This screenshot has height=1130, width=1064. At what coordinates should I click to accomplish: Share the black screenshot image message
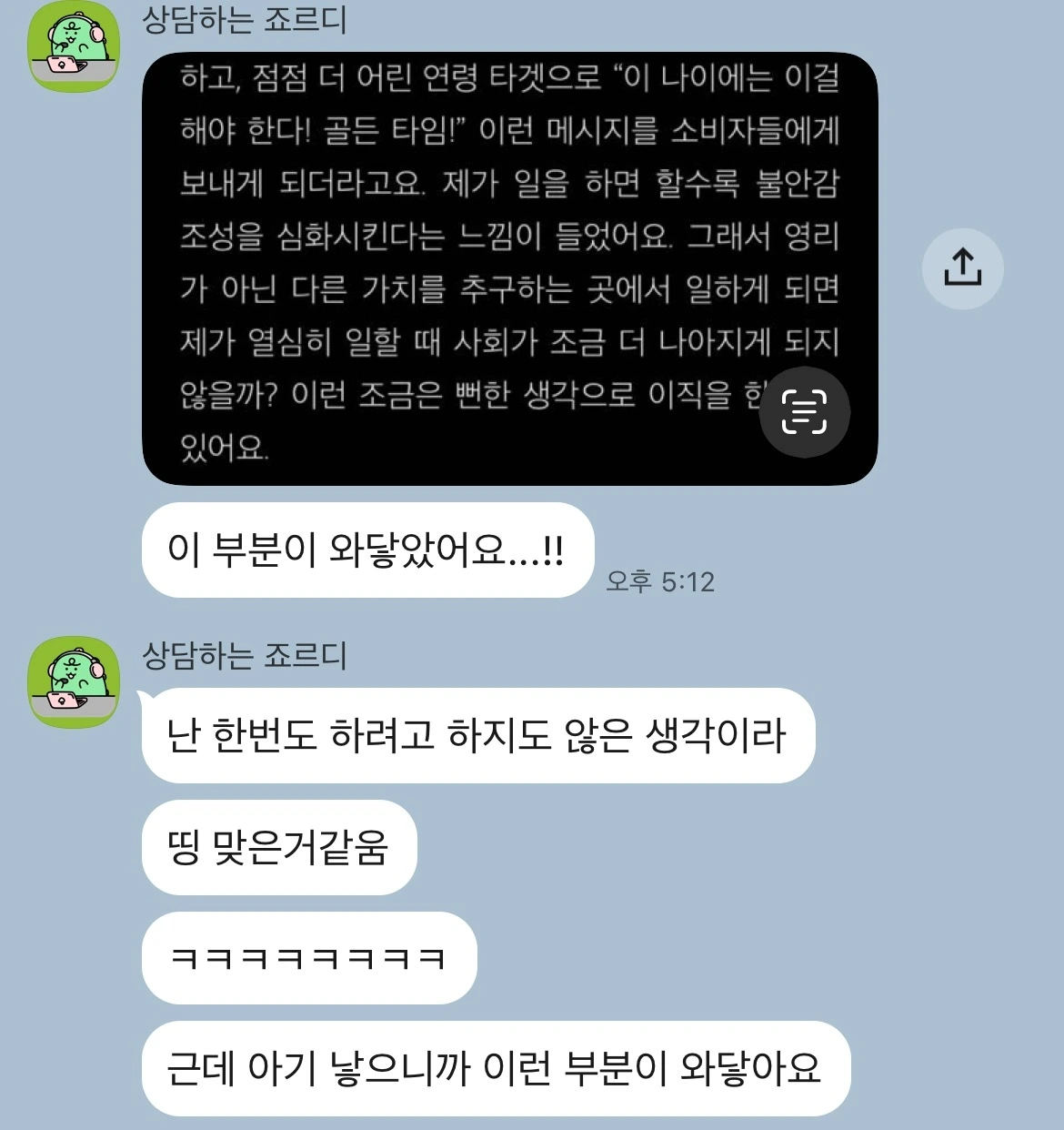coord(962,268)
